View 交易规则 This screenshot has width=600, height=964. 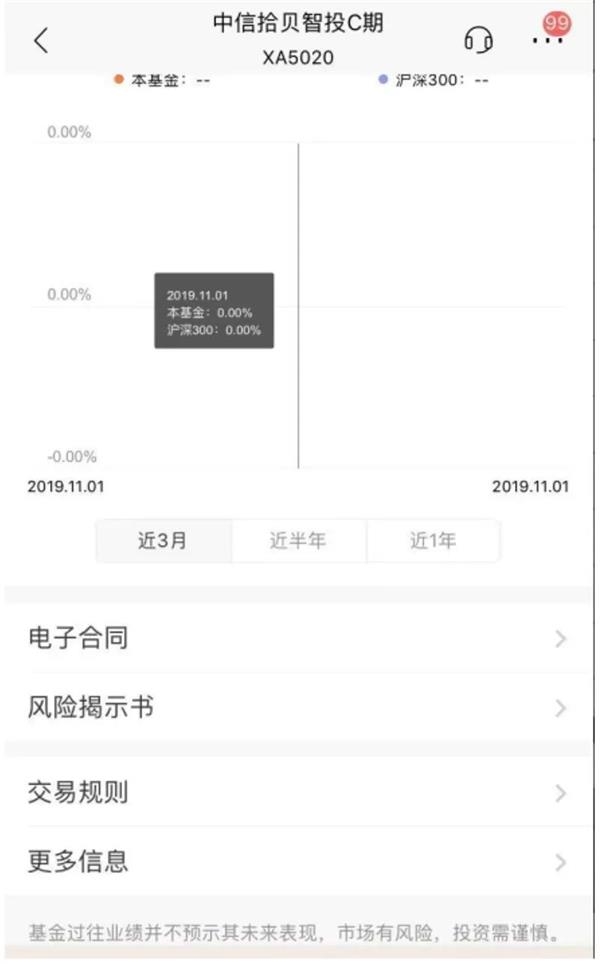(x=300, y=794)
